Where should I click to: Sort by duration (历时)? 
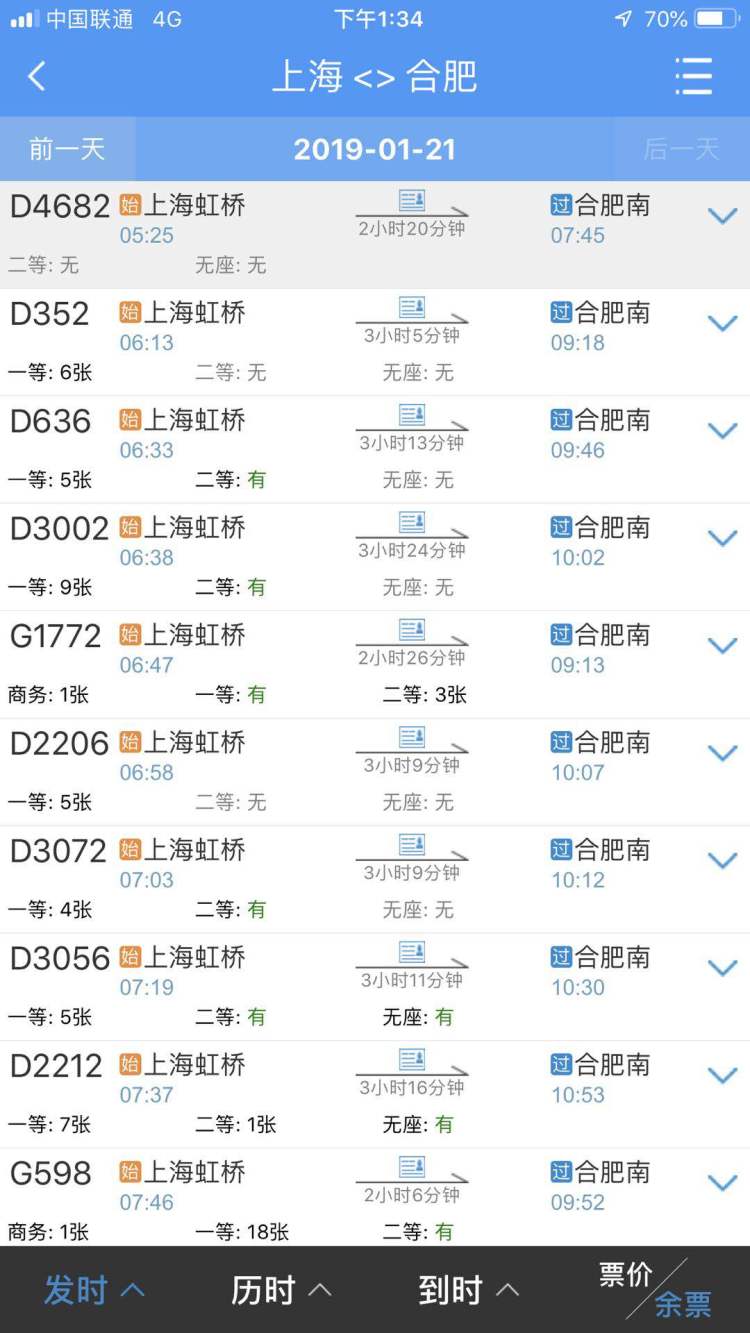point(281,1290)
